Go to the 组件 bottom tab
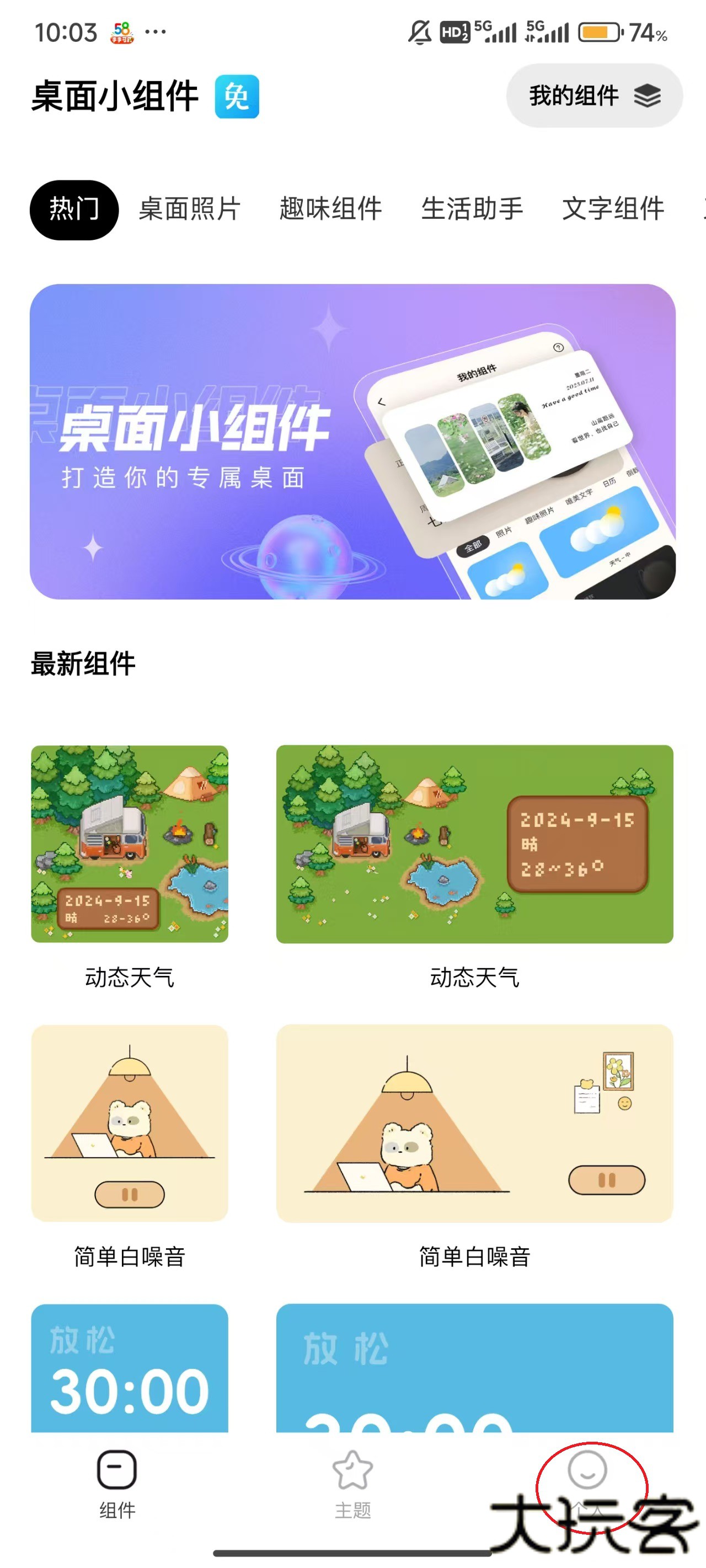 tap(117, 1483)
